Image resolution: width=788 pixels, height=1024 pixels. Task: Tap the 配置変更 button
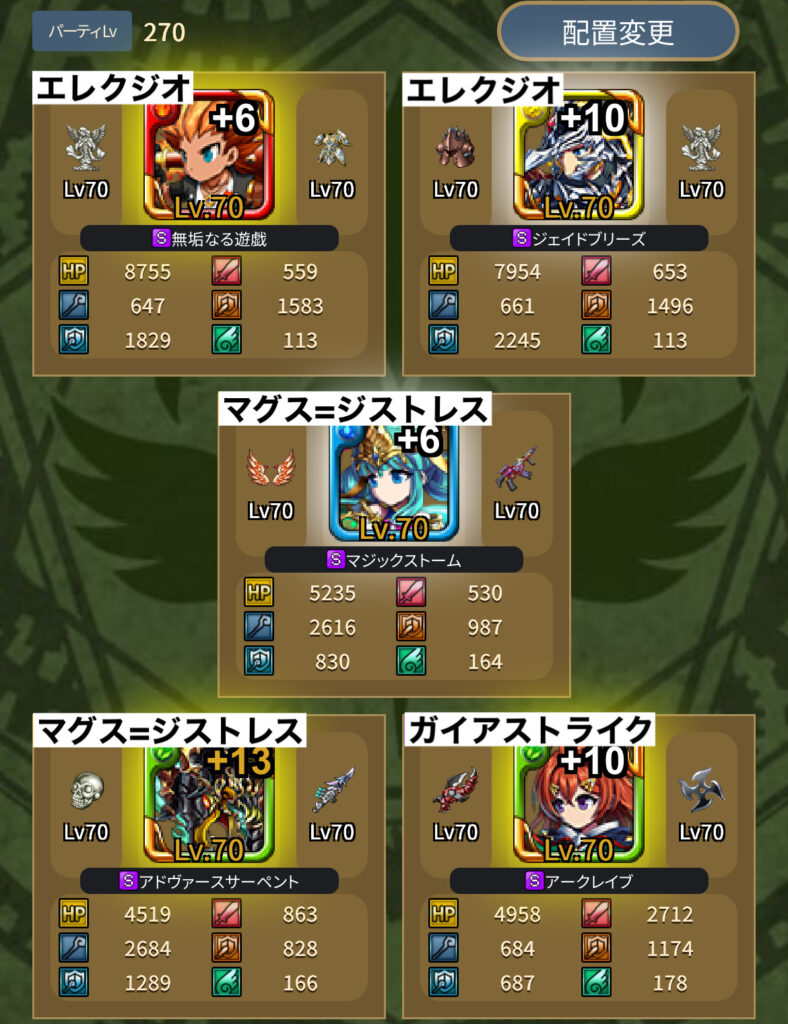click(x=617, y=31)
